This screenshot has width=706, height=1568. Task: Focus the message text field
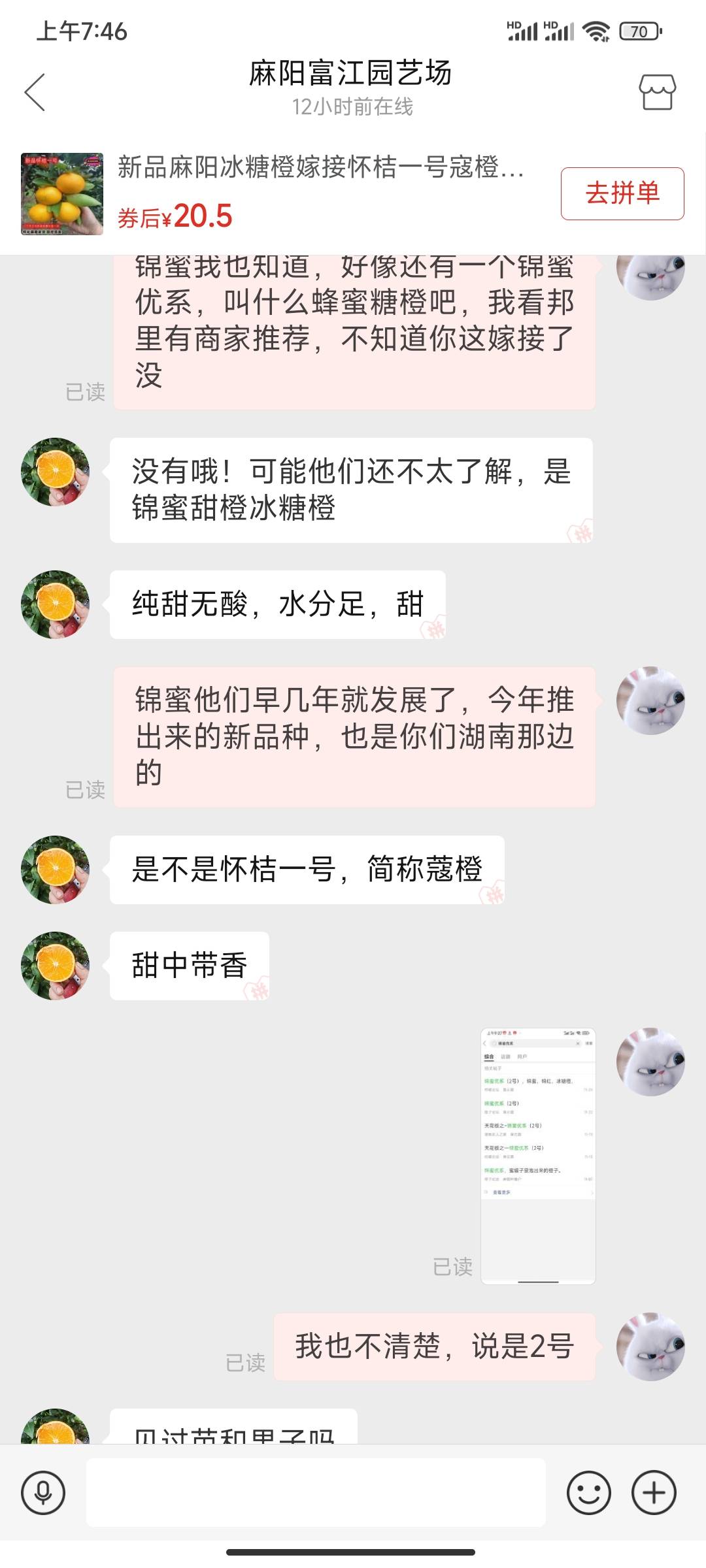pyautogui.click(x=316, y=1493)
